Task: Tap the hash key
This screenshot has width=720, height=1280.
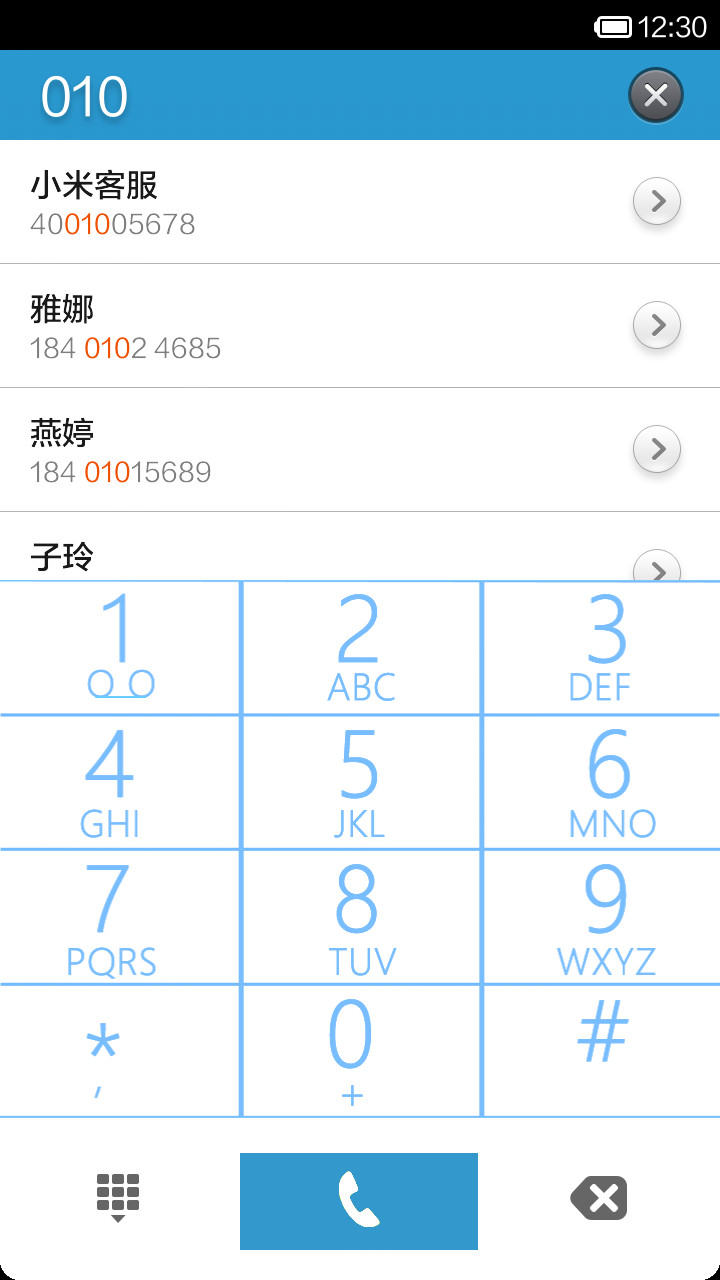Action: click(602, 1050)
